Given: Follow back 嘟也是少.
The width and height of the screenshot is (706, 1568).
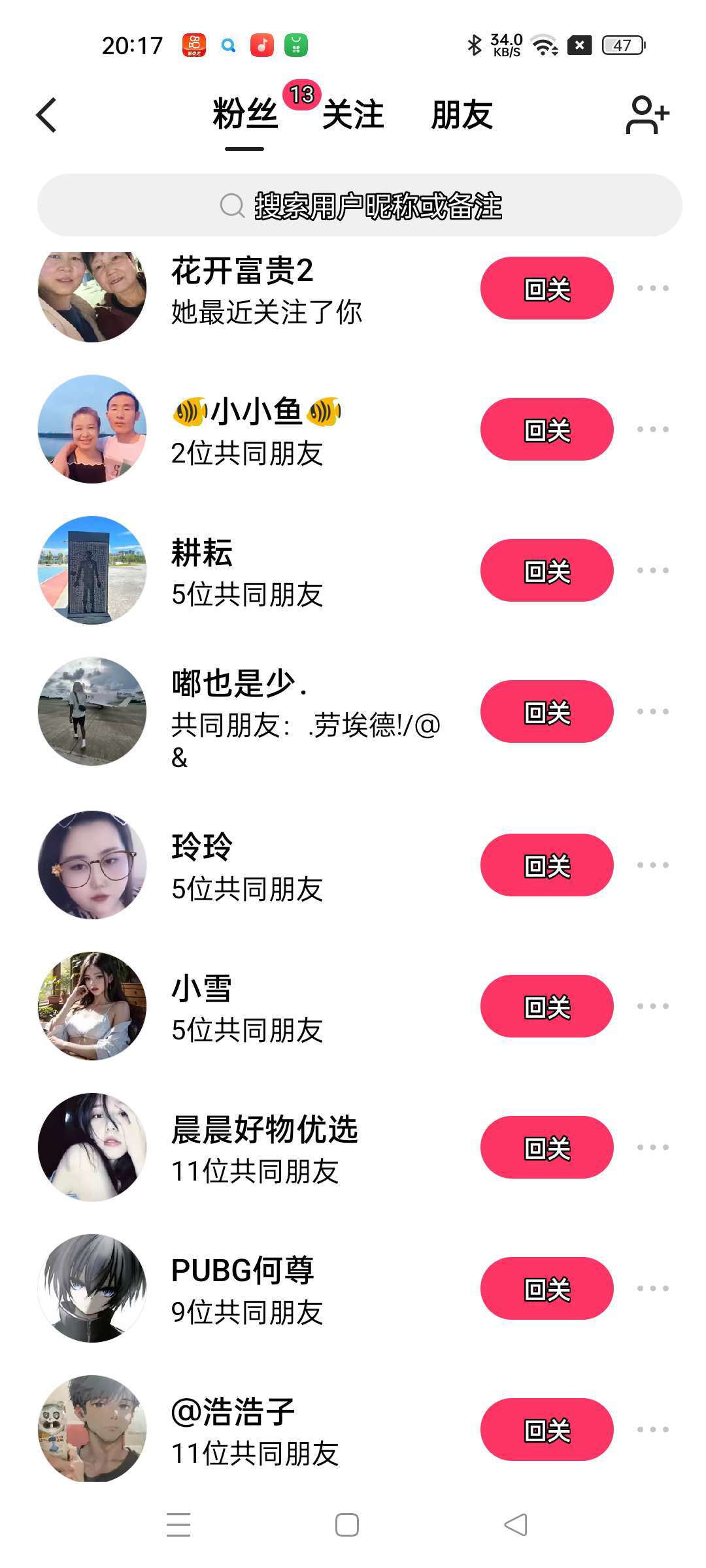Looking at the screenshot, I should (546, 711).
